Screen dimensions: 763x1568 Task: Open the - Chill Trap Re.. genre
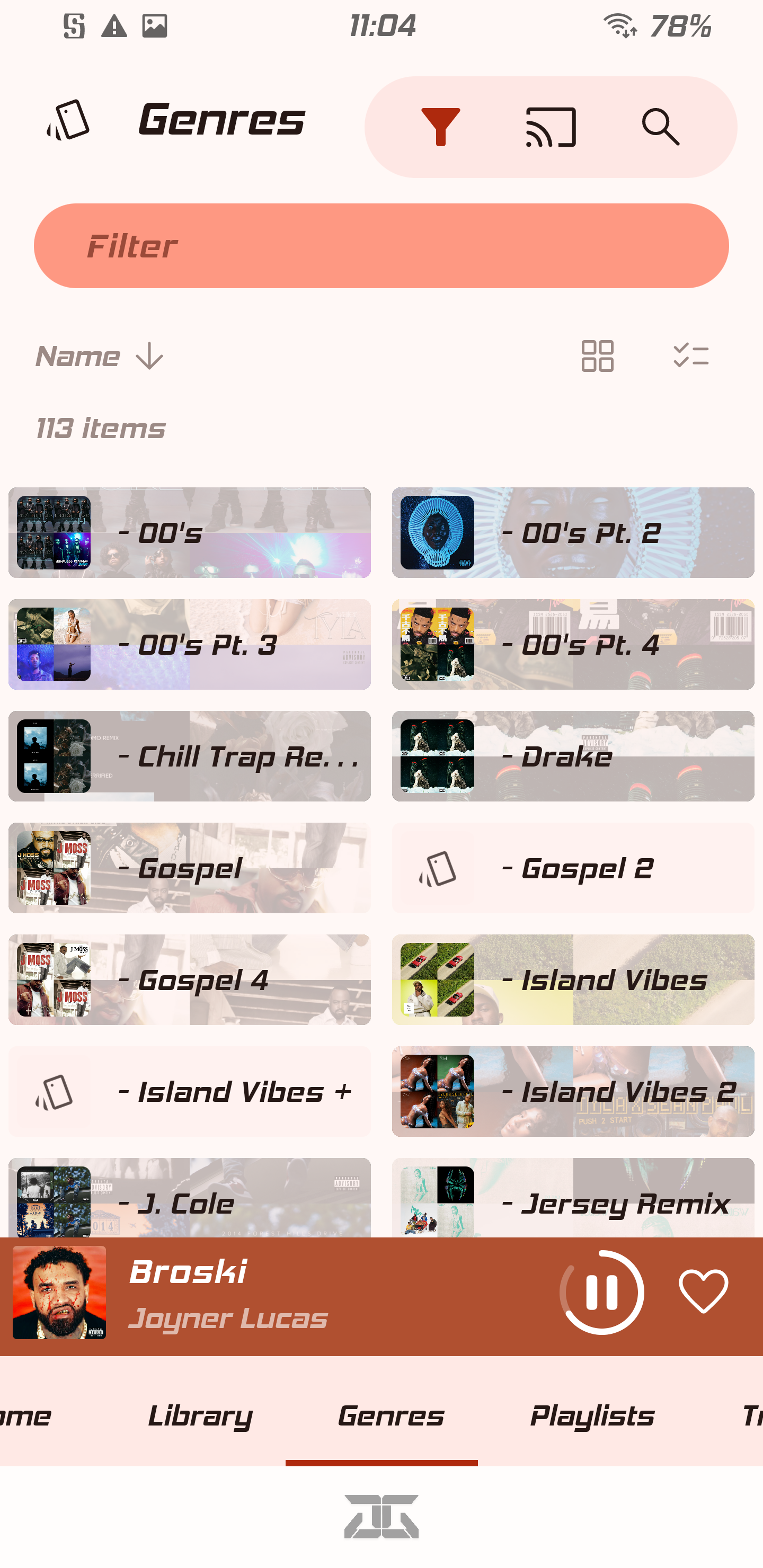coord(189,756)
